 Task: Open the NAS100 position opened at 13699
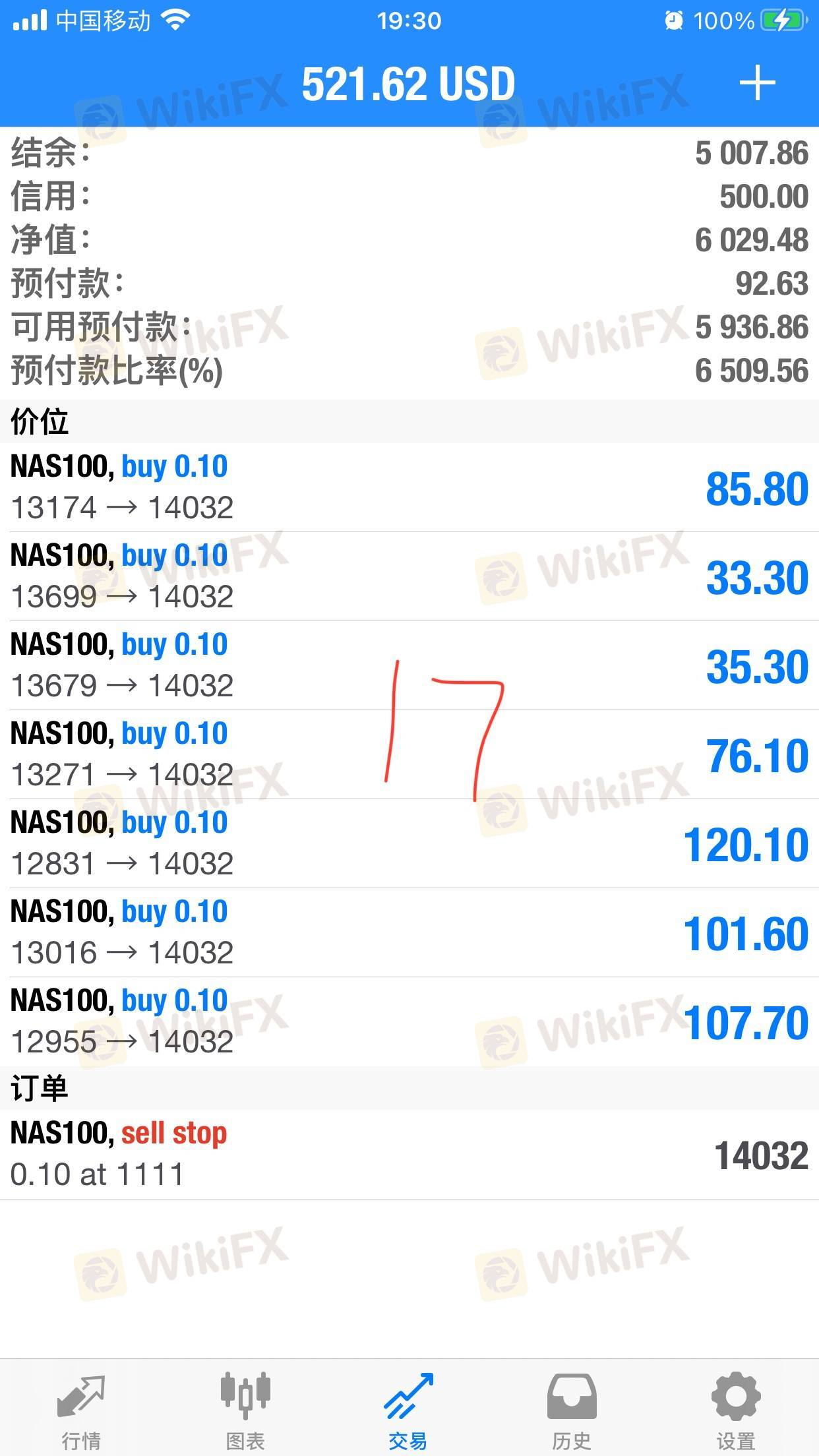coord(409,576)
